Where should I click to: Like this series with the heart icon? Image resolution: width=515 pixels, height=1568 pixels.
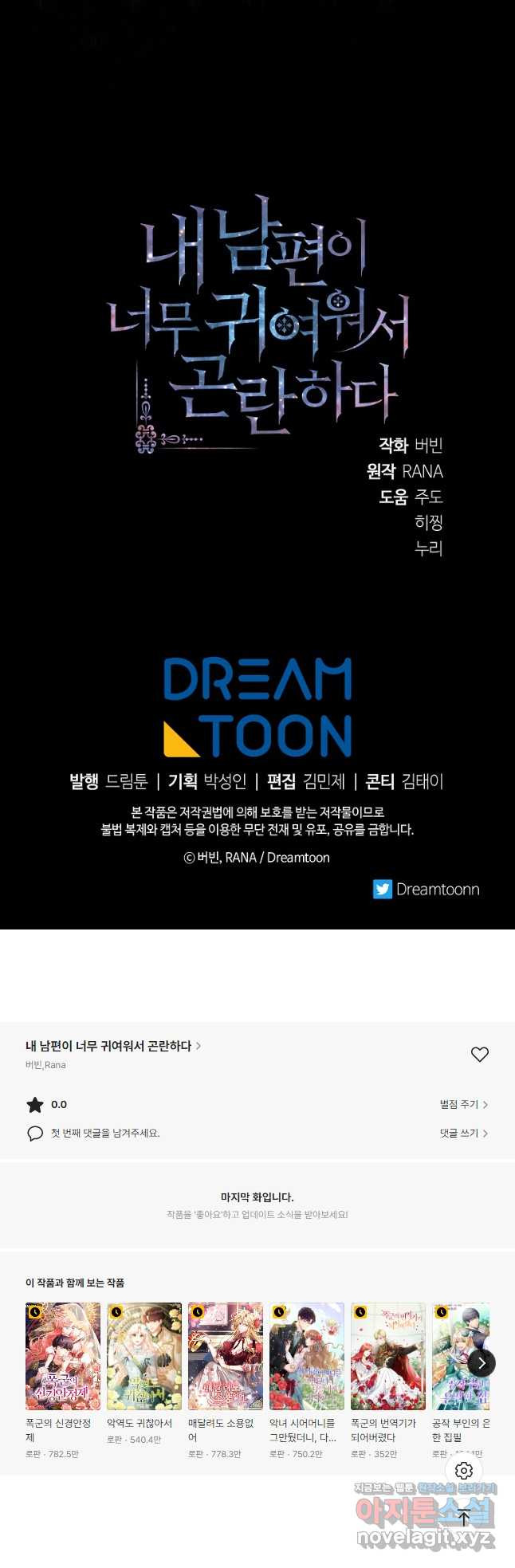(x=479, y=1054)
